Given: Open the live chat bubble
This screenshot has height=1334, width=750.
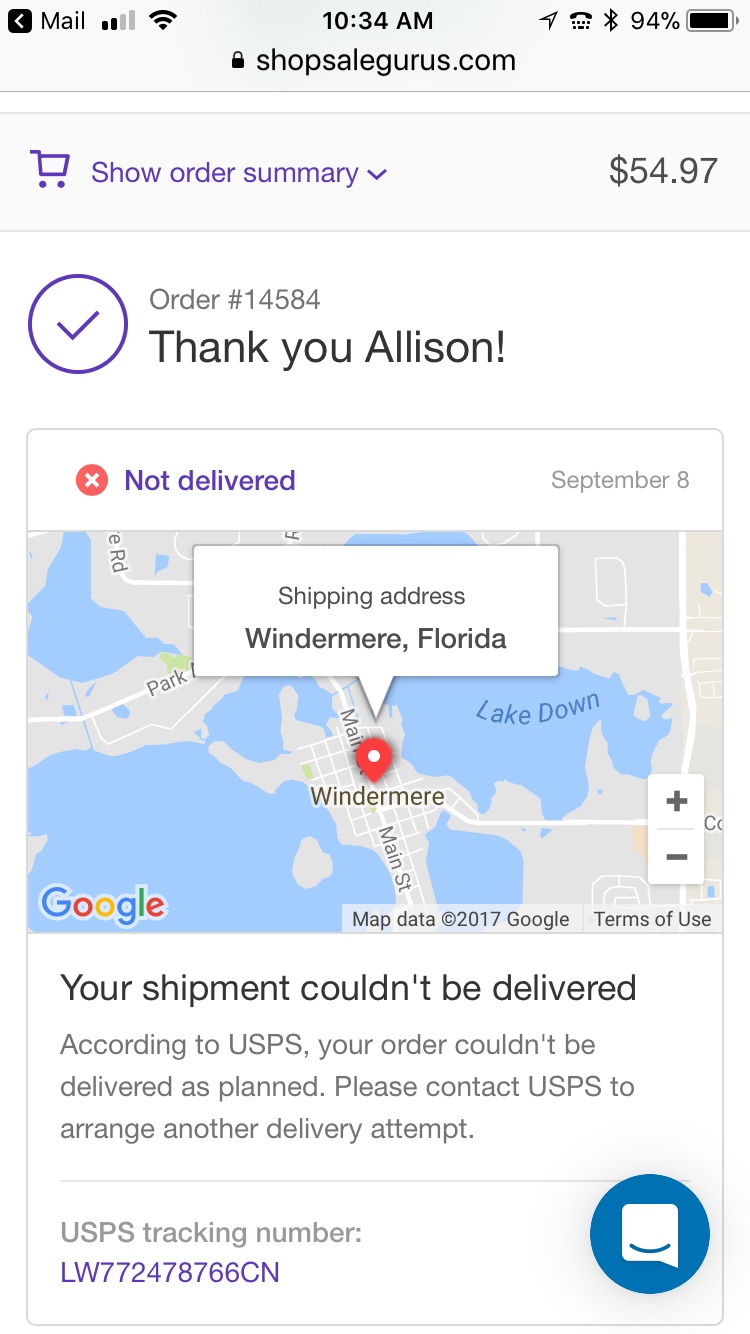Looking at the screenshot, I should 650,1234.
